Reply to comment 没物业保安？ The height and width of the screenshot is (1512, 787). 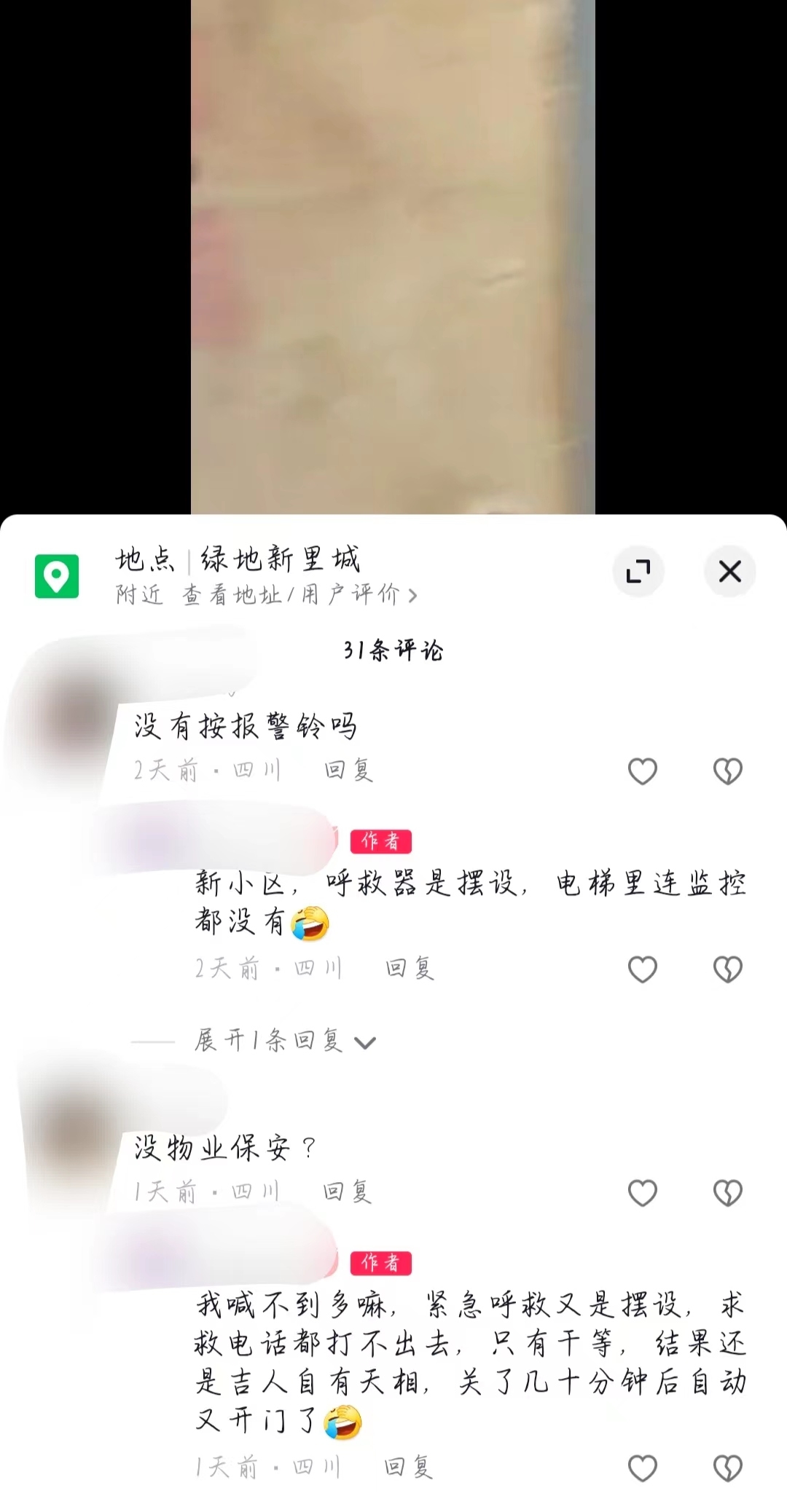pos(348,1192)
